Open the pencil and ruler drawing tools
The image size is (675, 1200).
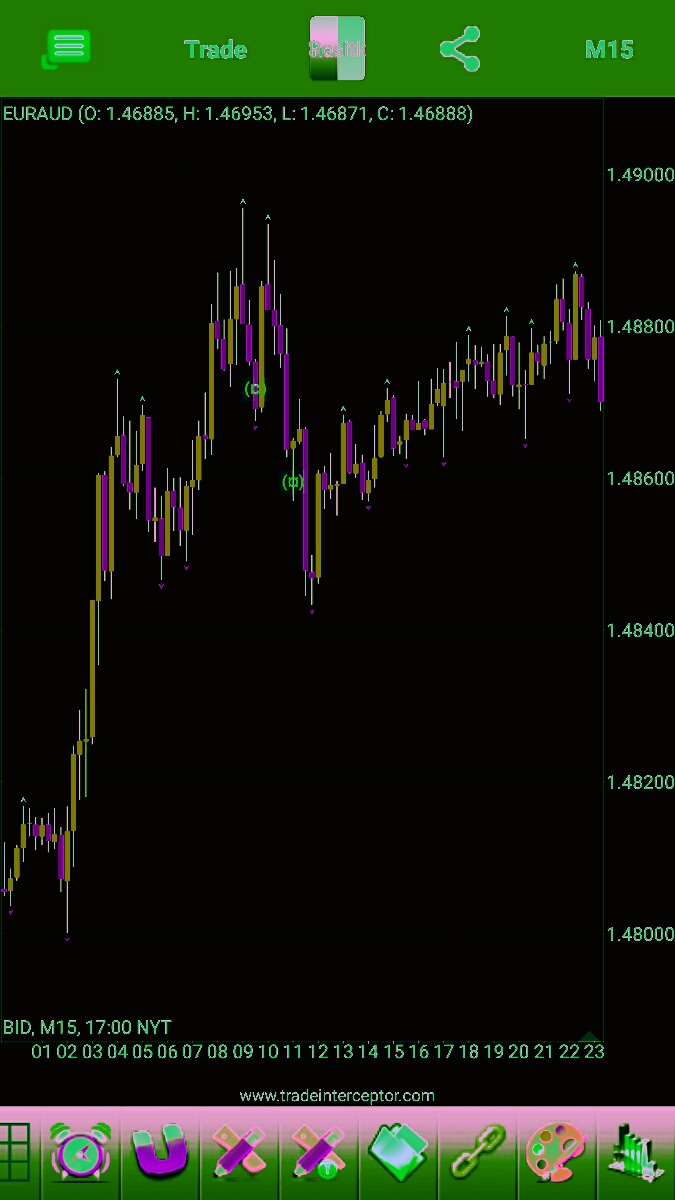(x=240, y=1153)
